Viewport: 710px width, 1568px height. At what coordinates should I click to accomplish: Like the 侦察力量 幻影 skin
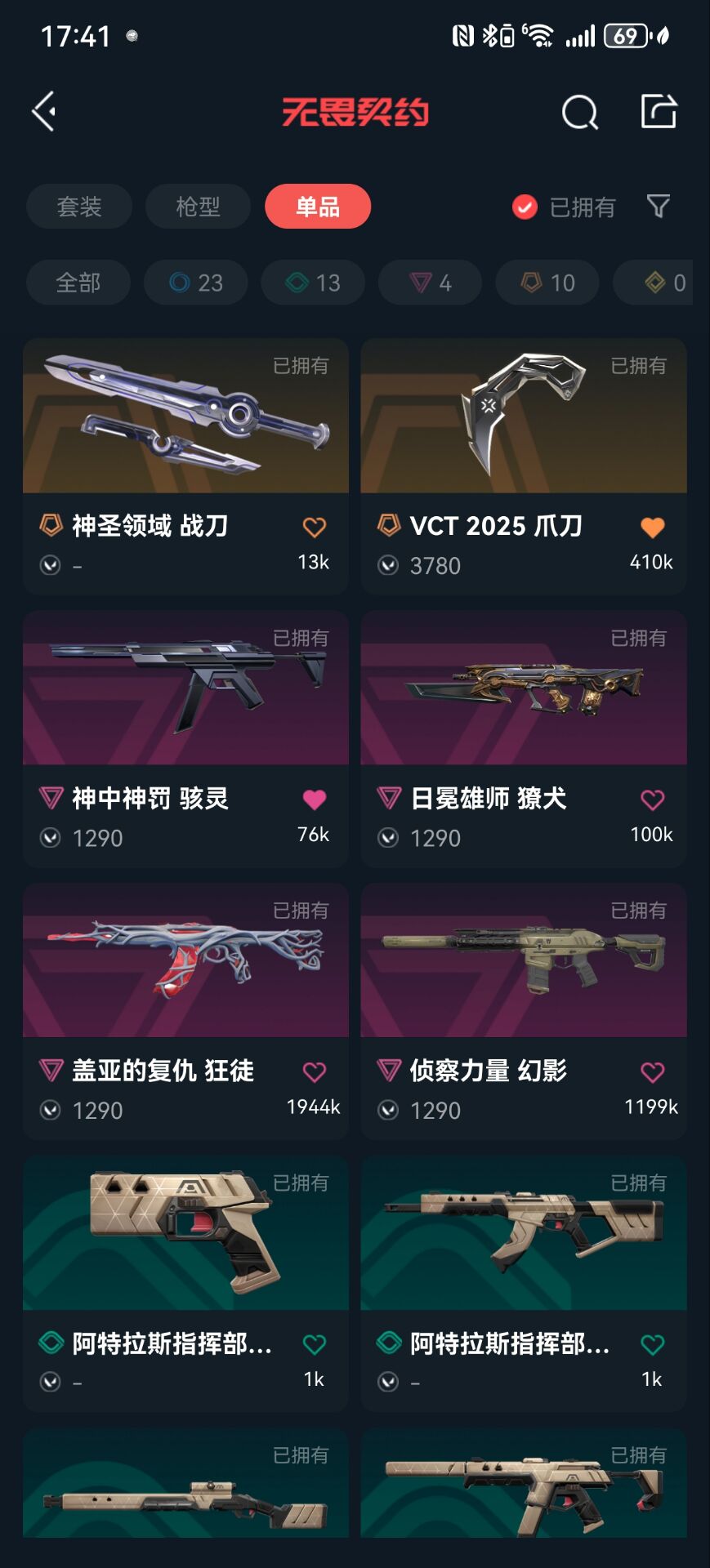coord(652,1072)
